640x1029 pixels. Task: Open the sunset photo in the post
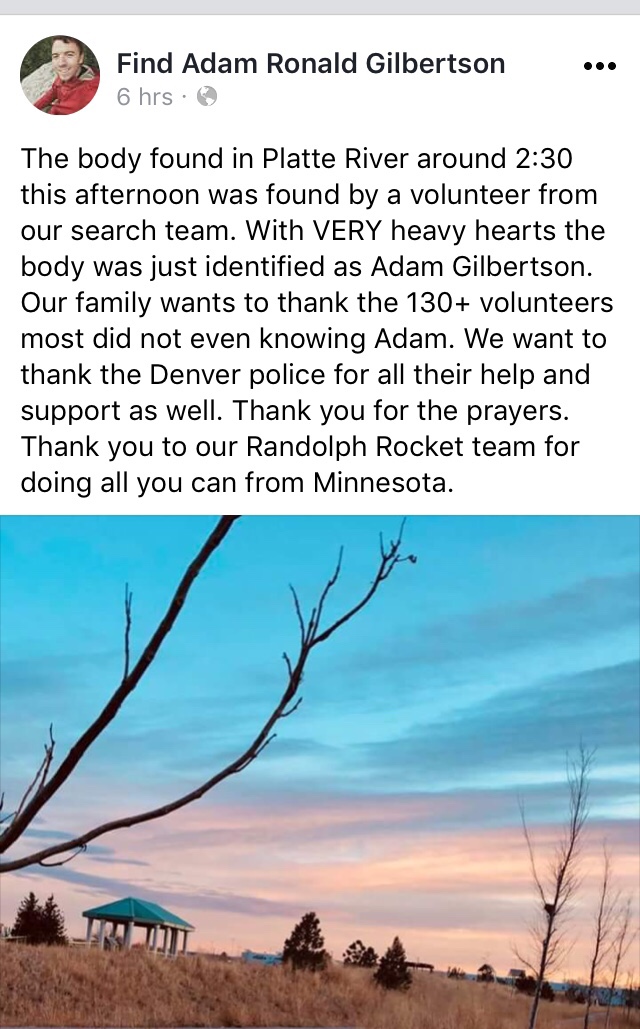pyautogui.click(x=320, y=770)
